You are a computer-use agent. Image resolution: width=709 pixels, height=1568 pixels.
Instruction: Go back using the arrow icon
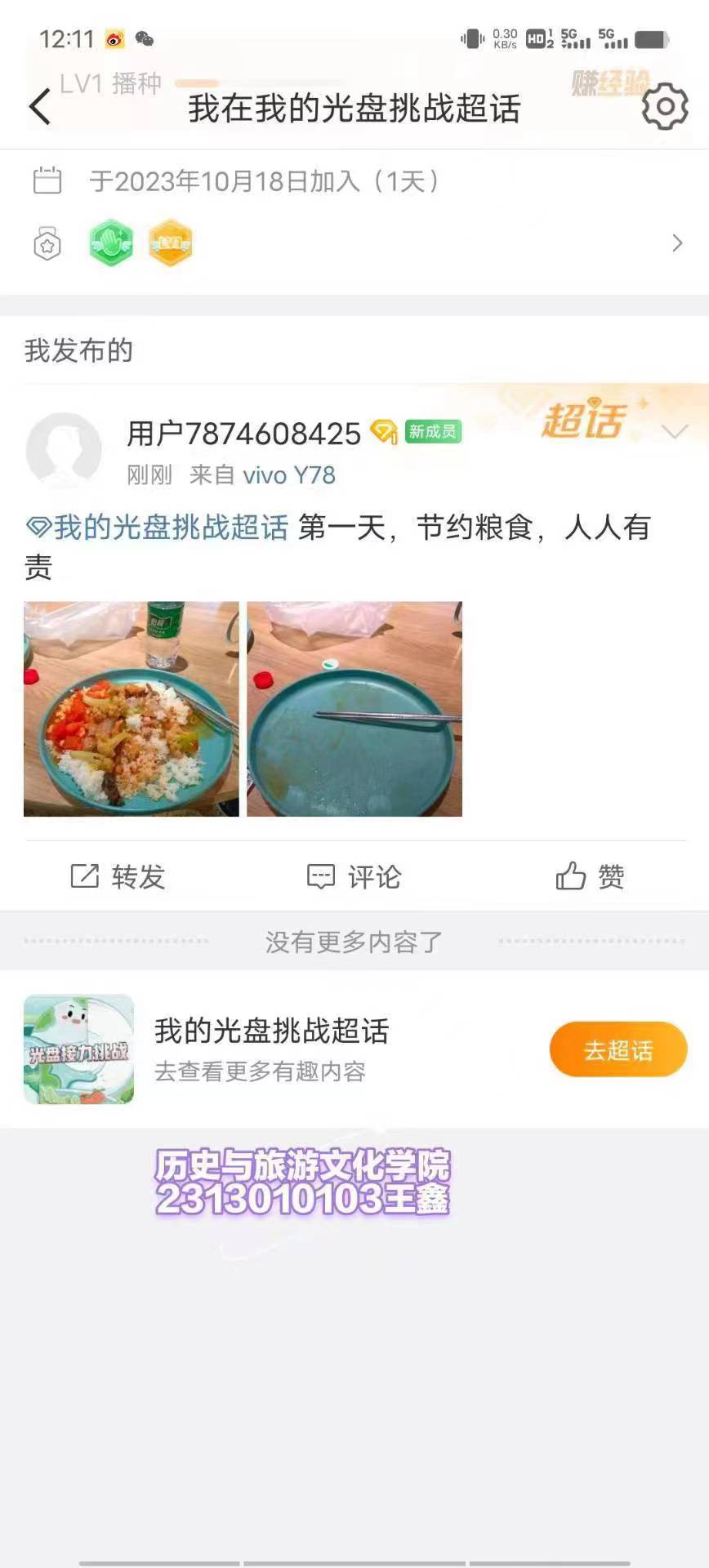coord(40,107)
